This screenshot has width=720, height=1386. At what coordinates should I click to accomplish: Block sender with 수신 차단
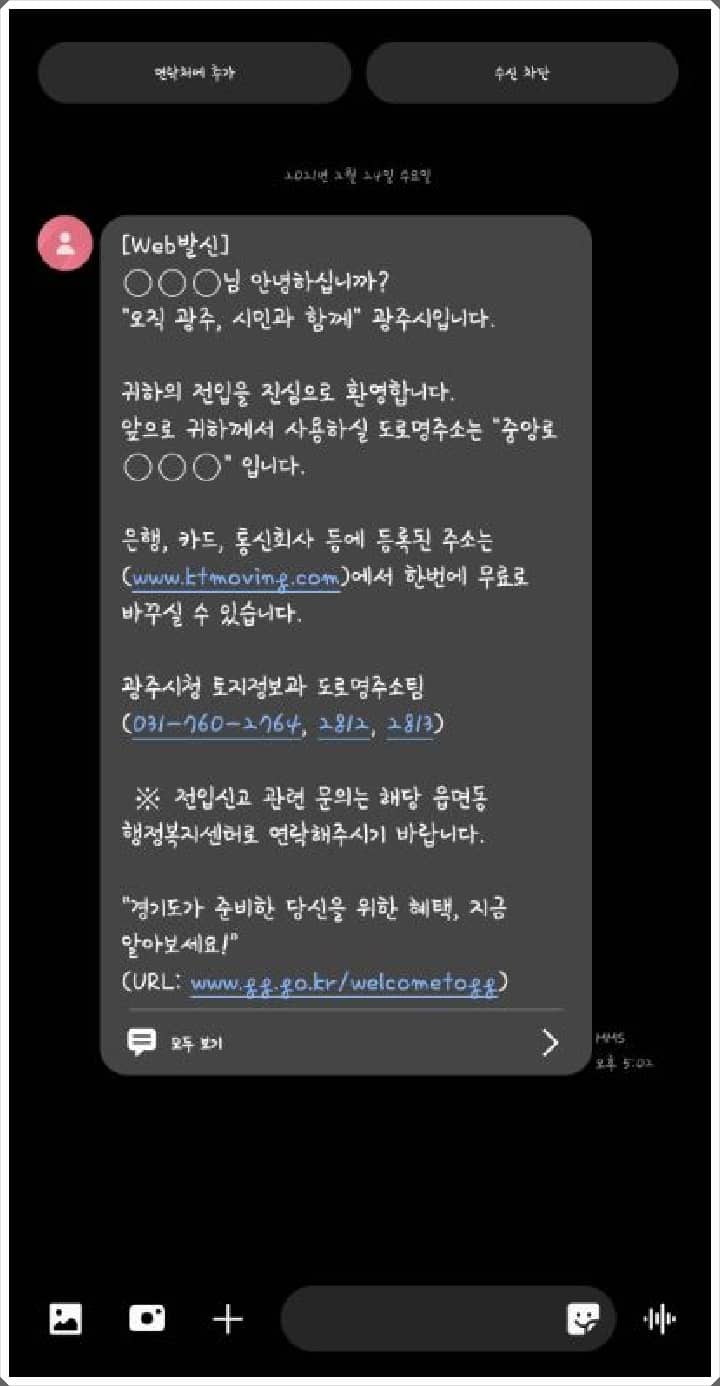(522, 73)
